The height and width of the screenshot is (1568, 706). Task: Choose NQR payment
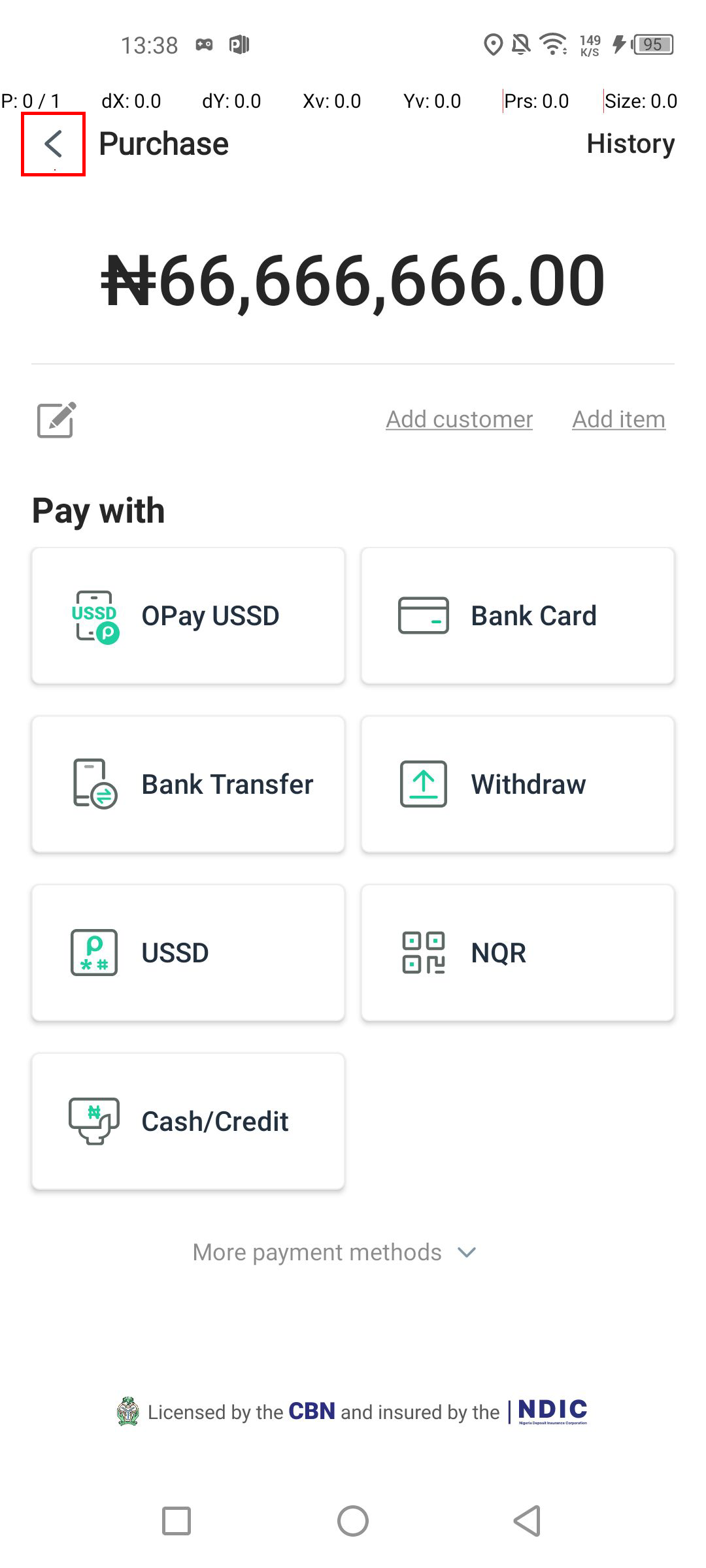tap(517, 953)
